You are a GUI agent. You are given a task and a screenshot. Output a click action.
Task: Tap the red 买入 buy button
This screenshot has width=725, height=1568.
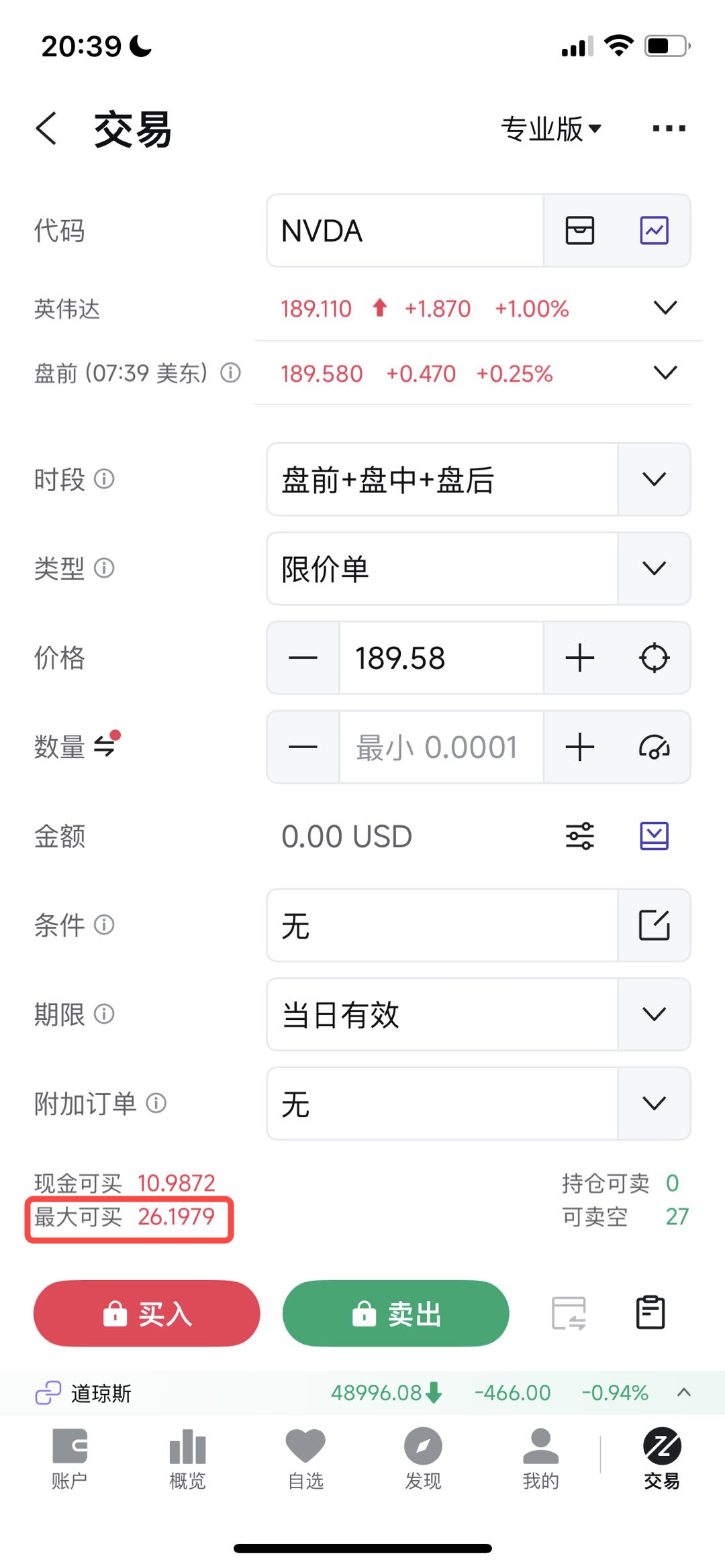click(x=147, y=1313)
